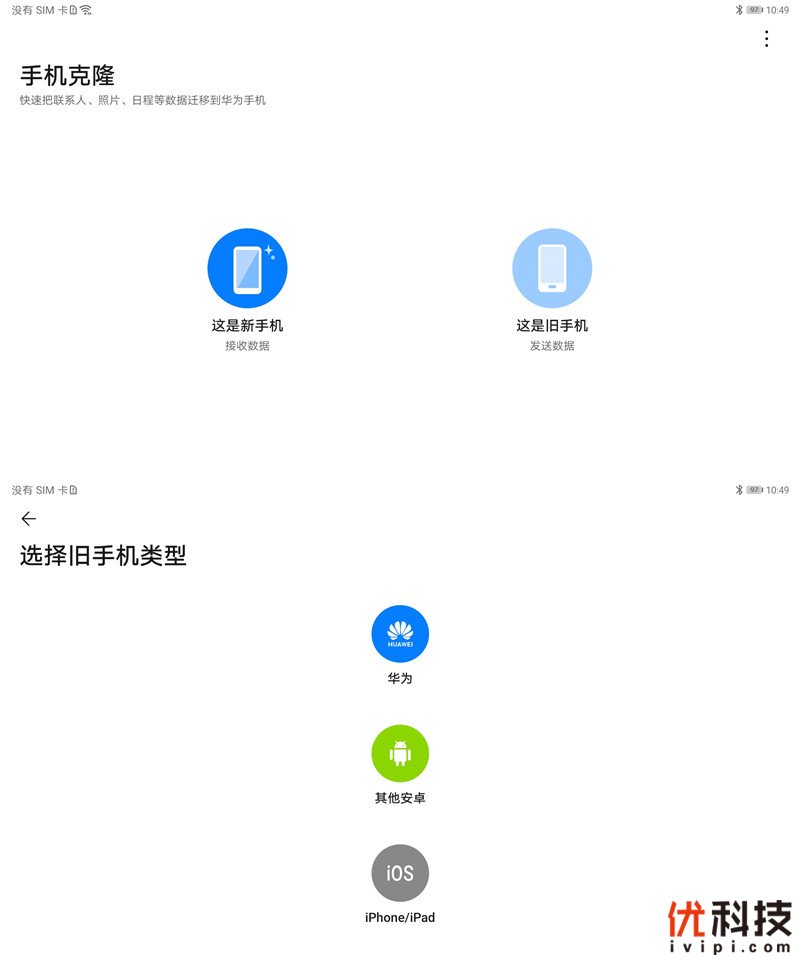Tap the clock showing 10:49
The height and width of the screenshot is (960, 800).
pyautogui.click(x=776, y=10)
